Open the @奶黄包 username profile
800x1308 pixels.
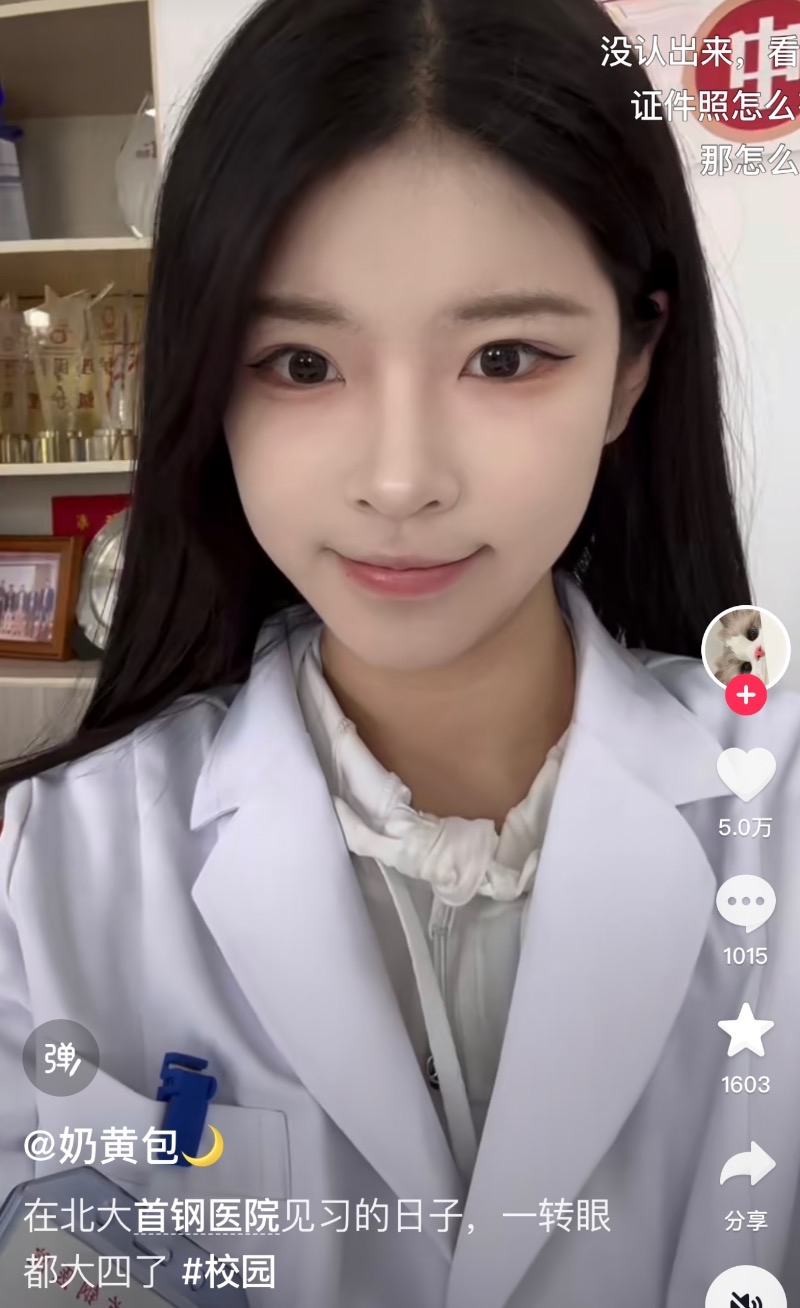click(110, 1147)
